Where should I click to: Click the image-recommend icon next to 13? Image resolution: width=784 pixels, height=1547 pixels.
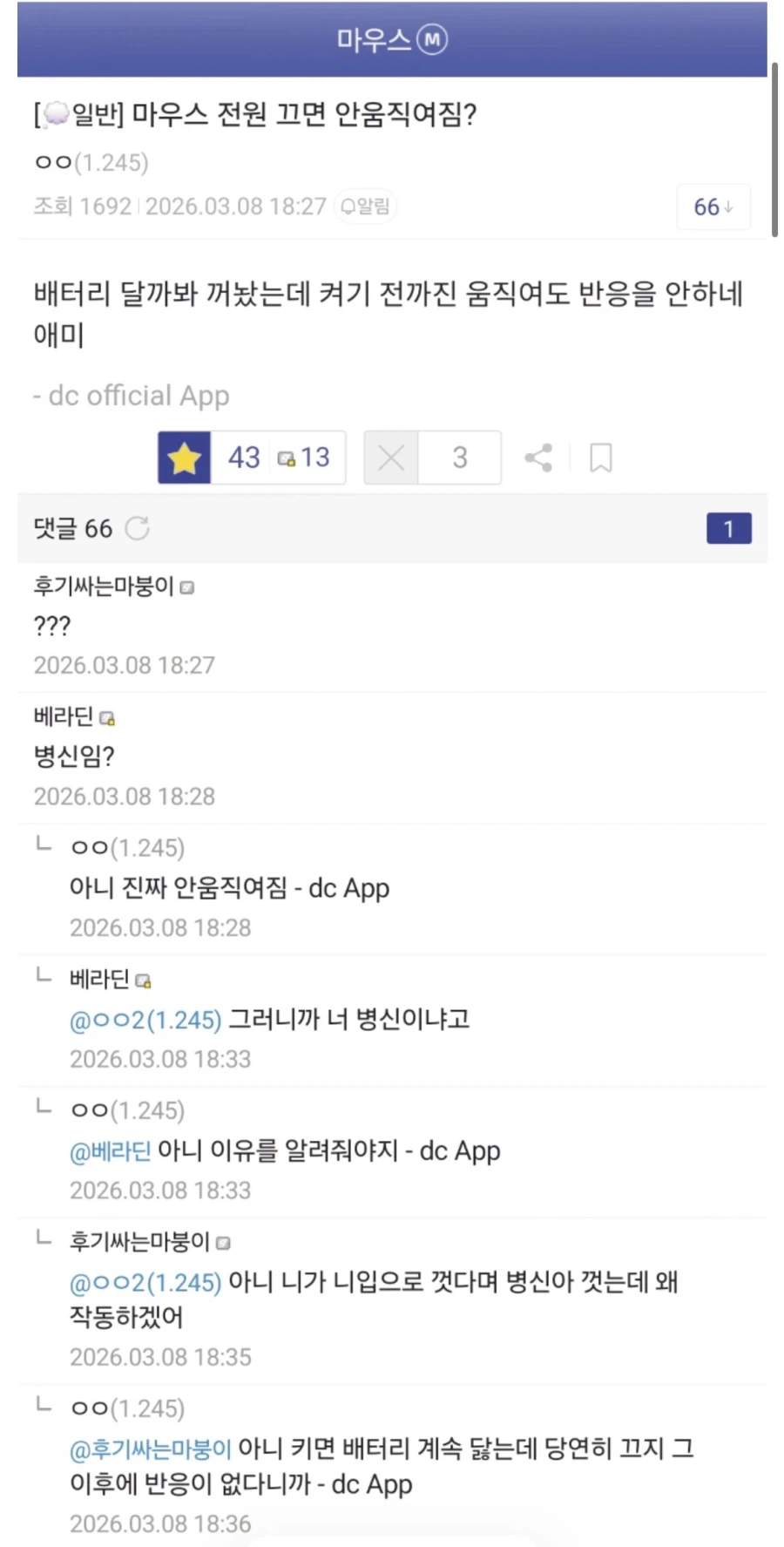[286, 458]
